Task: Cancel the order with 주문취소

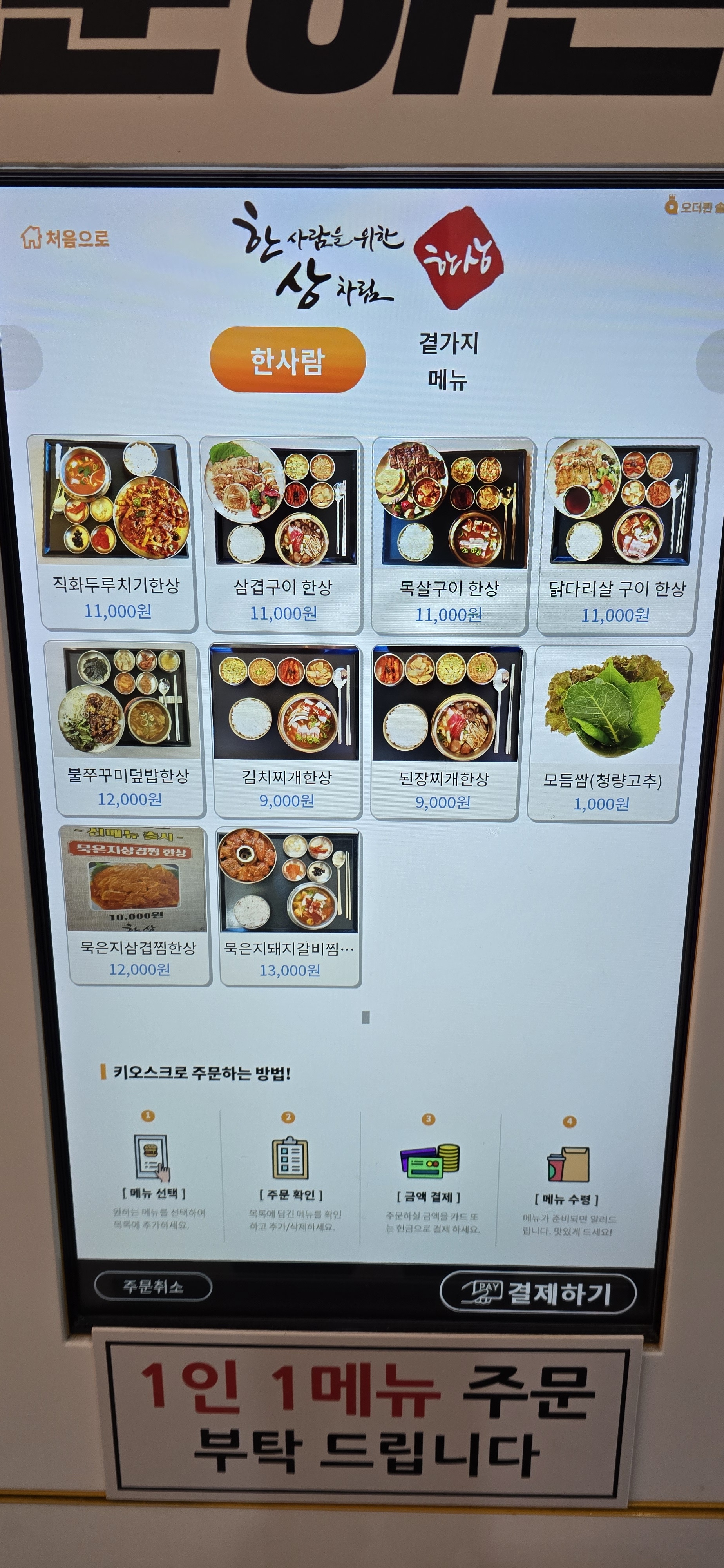Action: coord(153,1286)
